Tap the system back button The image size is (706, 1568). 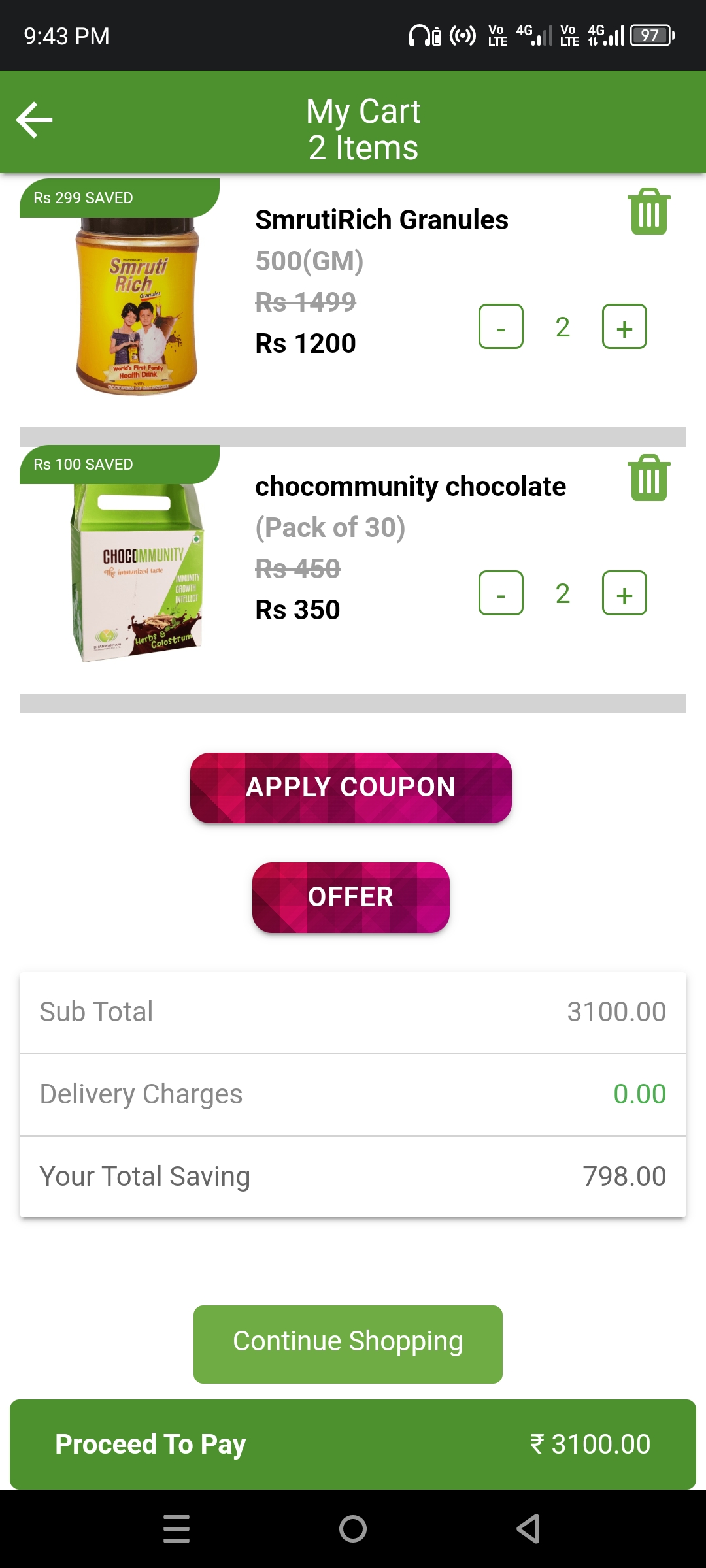point(528,1529)
